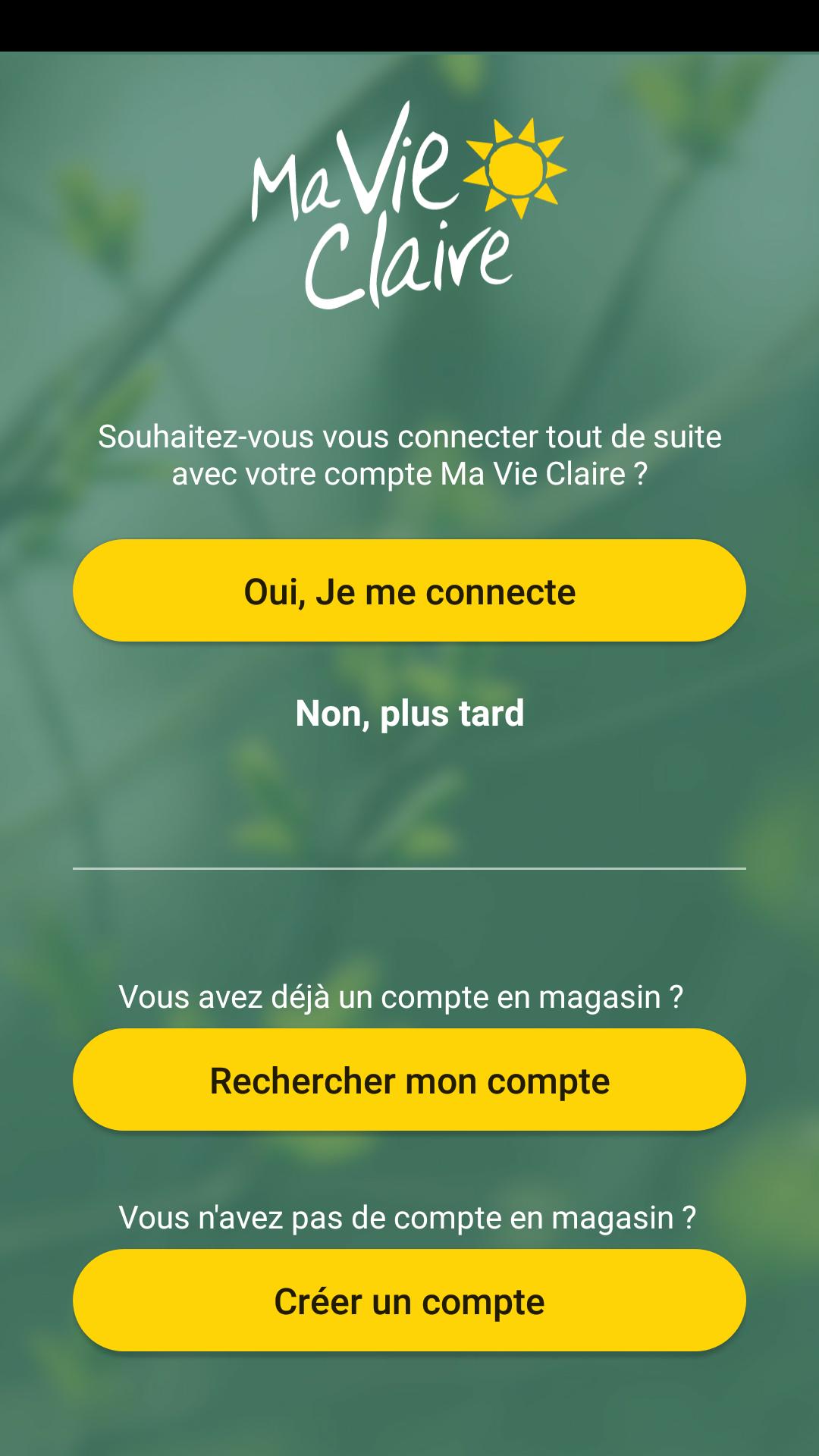
Task: Dismiss login by tapping 'Non, plus tard'
Action: pos(409,713)
